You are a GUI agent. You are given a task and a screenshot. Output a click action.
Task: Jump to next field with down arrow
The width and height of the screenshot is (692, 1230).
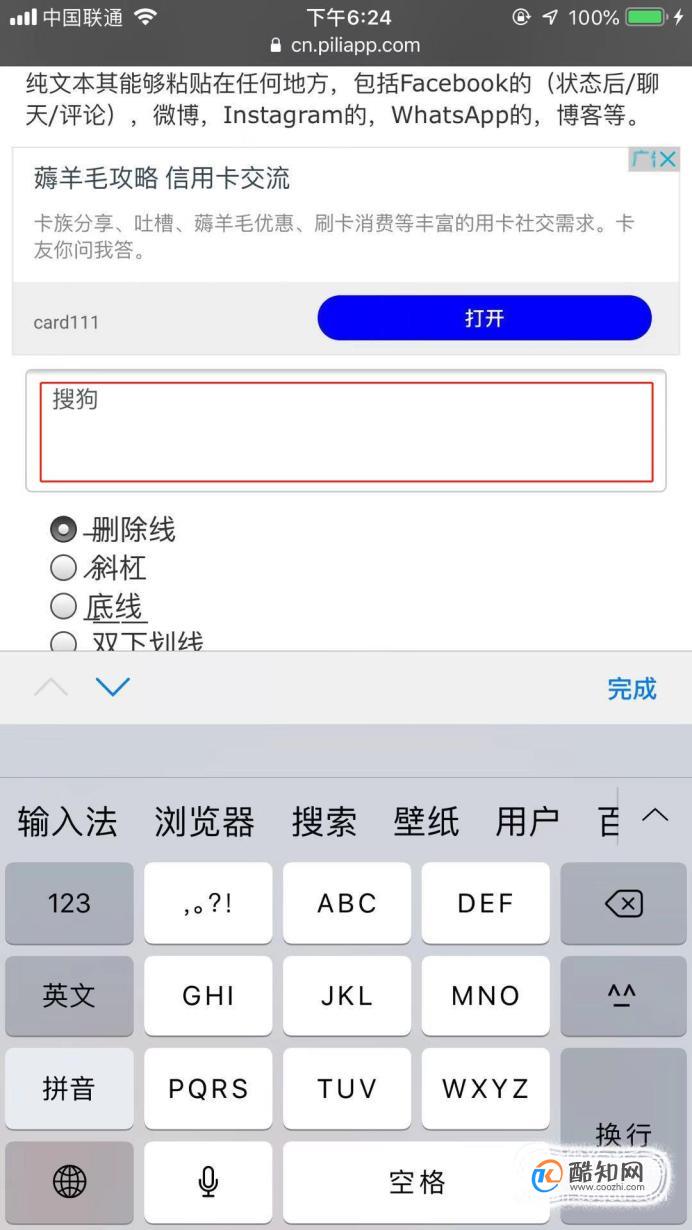(113, 687)
